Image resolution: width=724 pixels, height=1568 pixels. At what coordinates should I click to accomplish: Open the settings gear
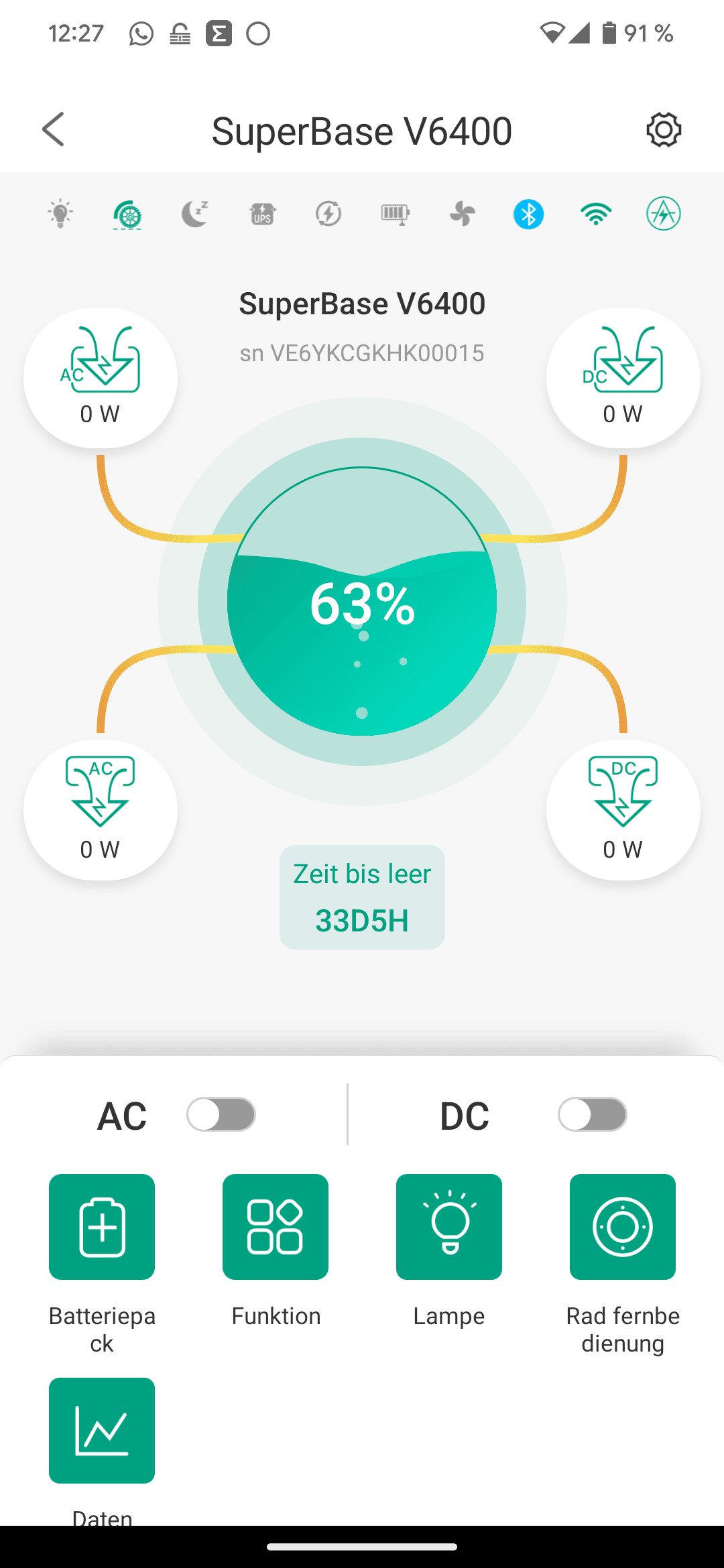pyautogui.click(x=663, y=130)
